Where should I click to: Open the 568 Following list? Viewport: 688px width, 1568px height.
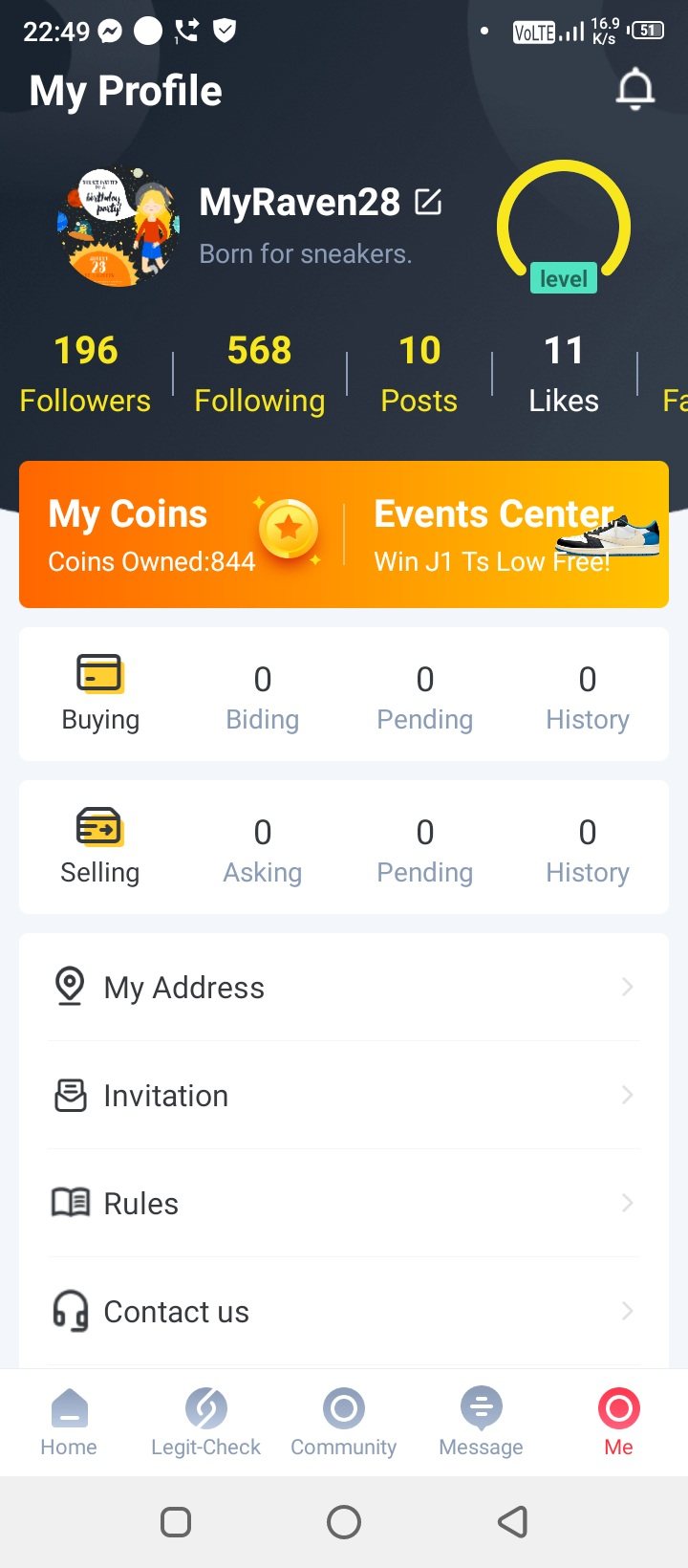click(x=259, y=374)
